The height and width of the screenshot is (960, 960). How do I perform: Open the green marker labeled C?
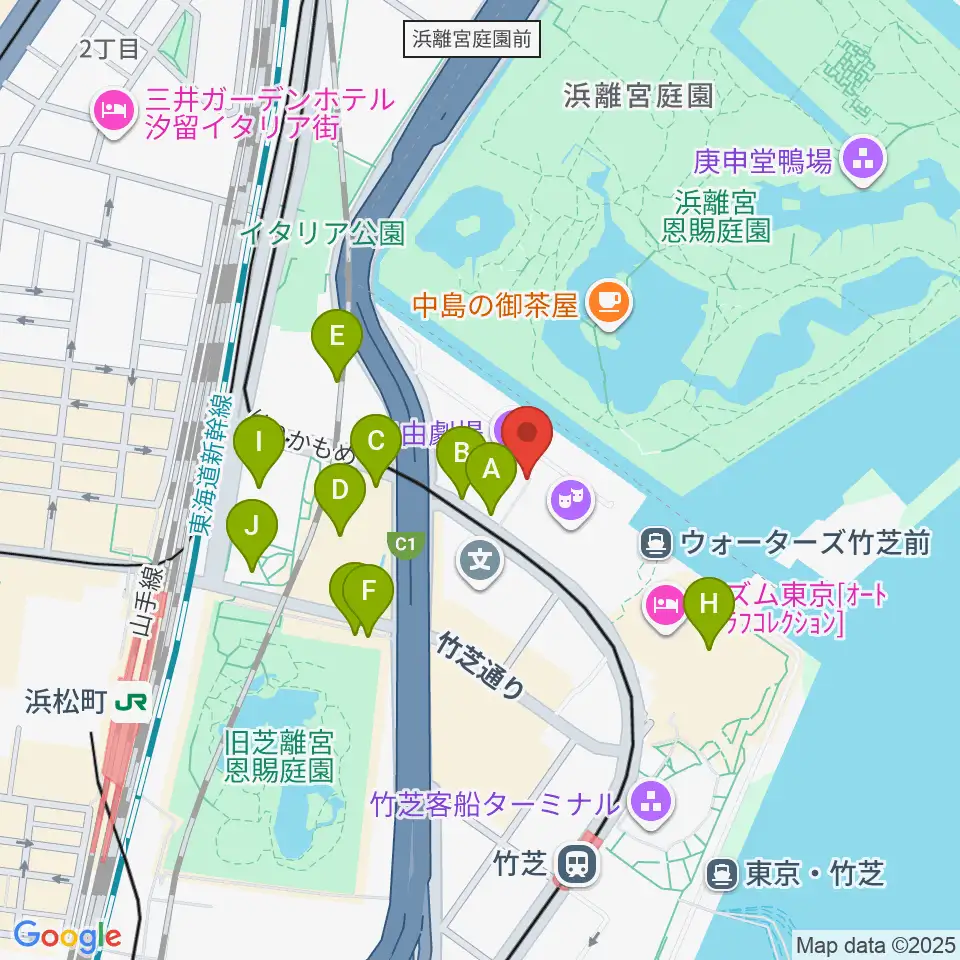pos(376,449)
